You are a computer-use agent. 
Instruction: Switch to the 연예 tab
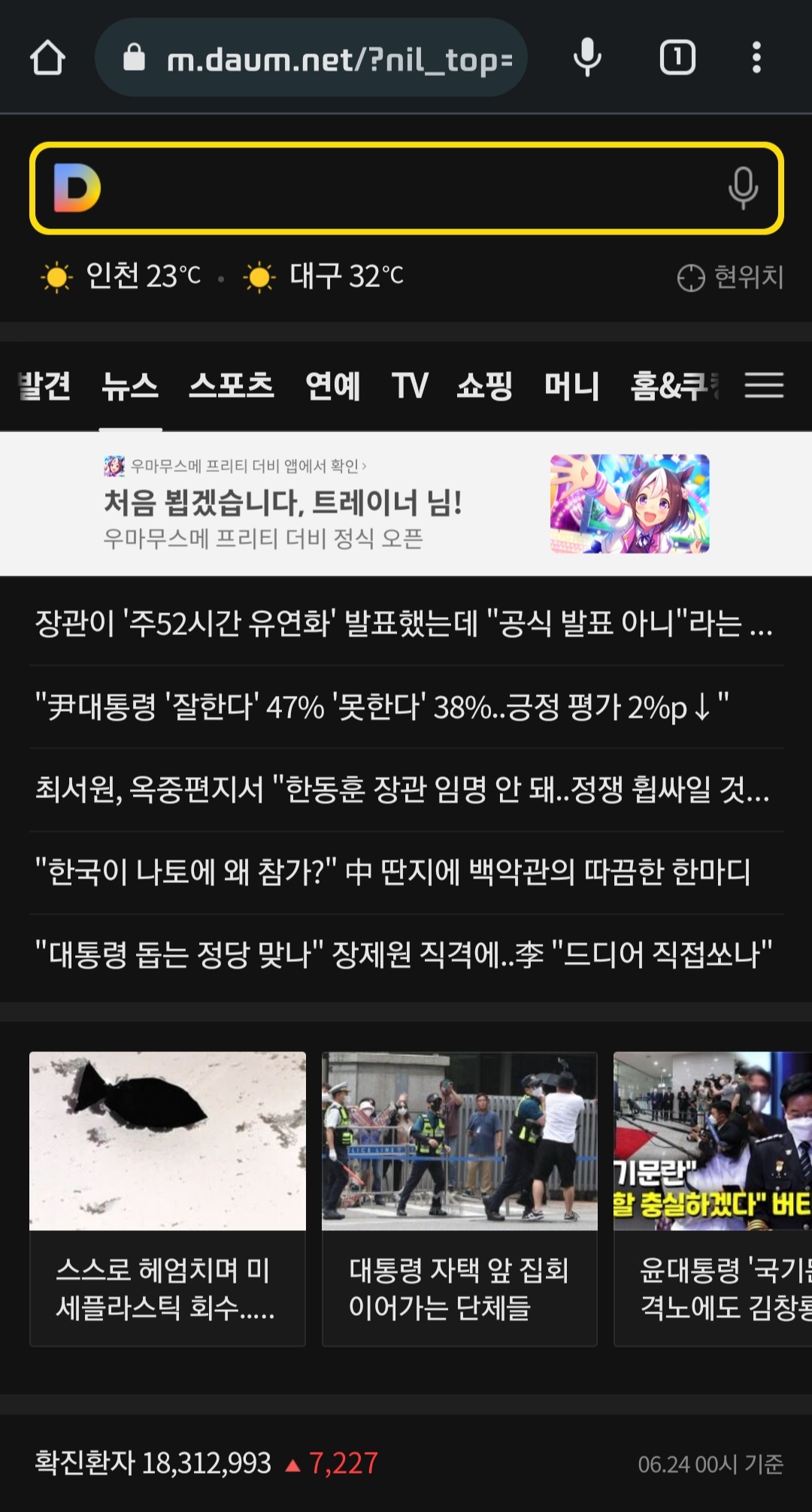[333, 386]
